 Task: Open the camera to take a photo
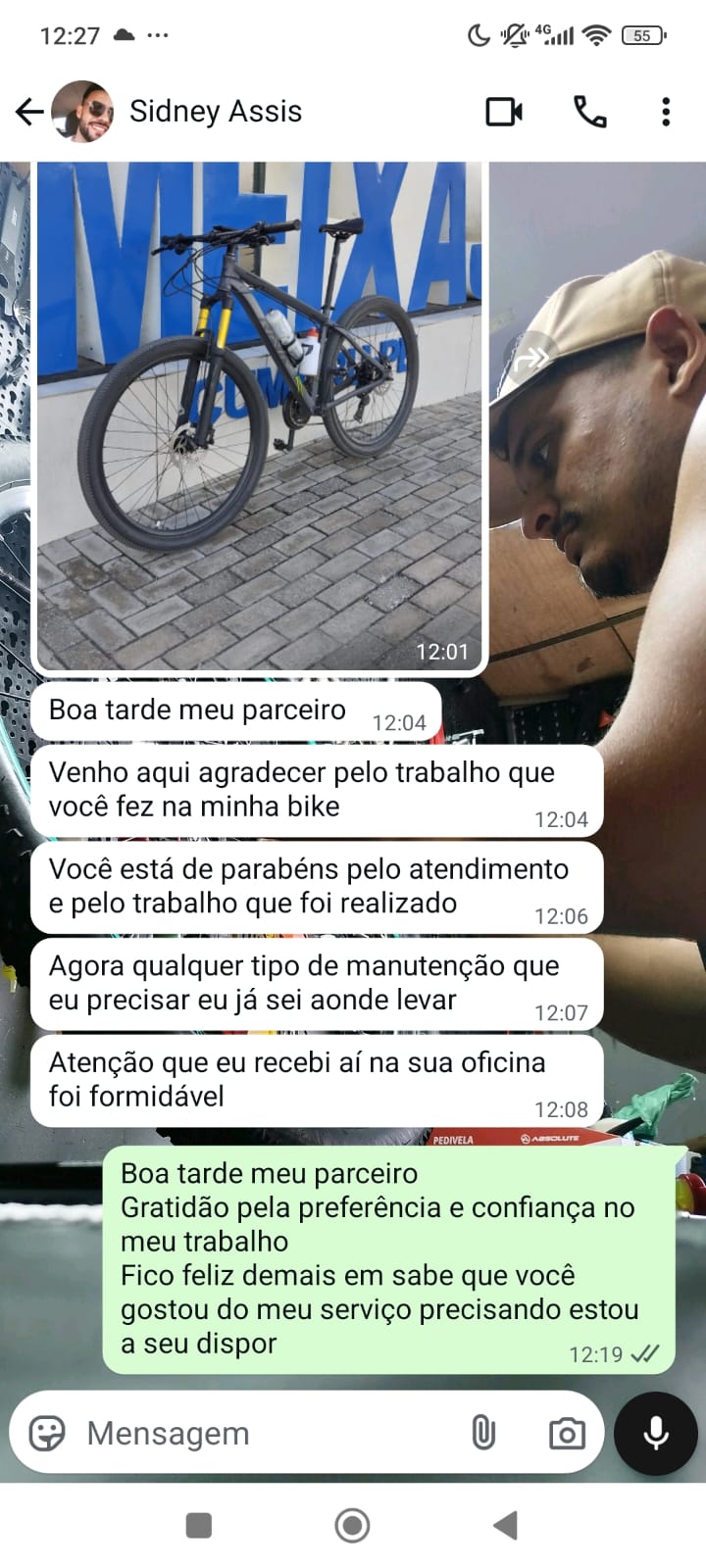coord(567,1433)
